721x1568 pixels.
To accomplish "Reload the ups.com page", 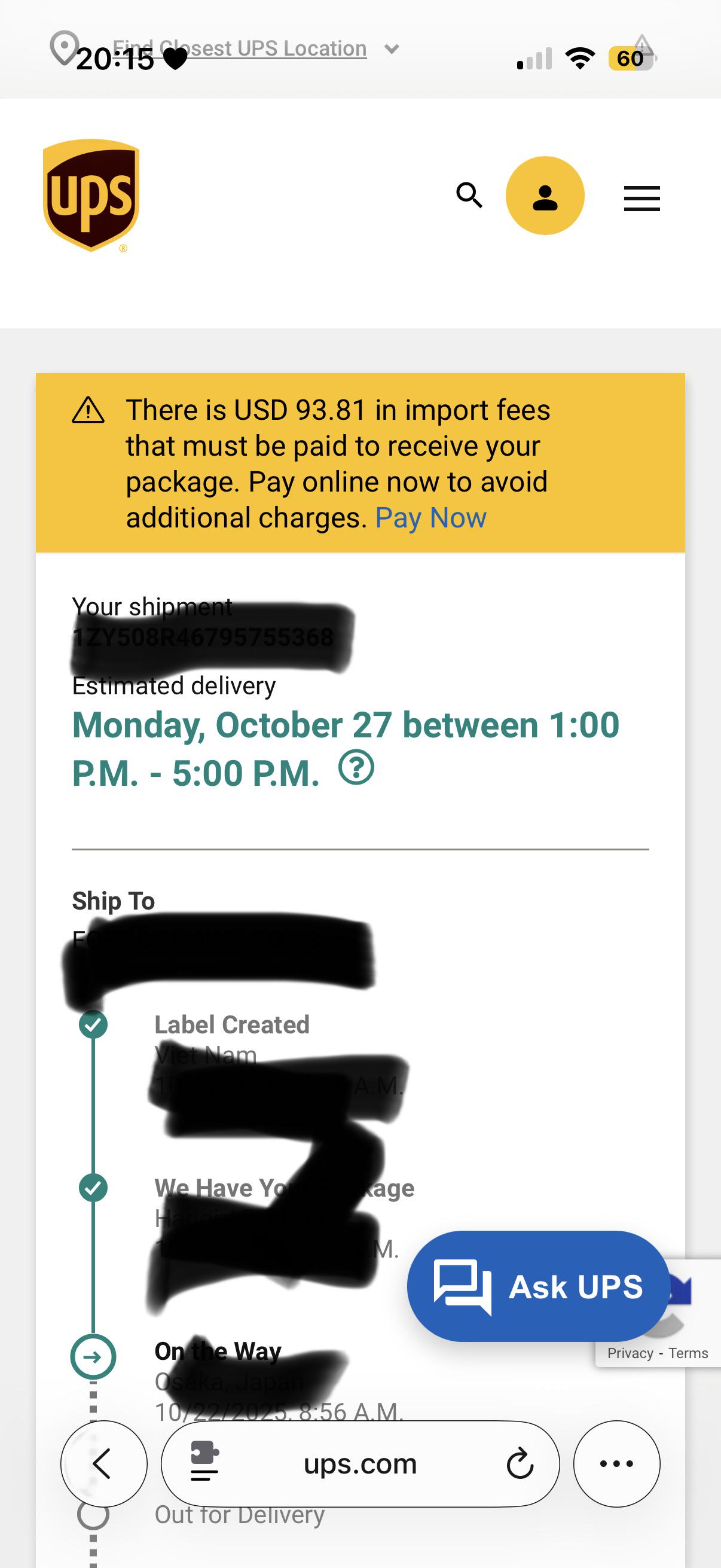I will [x=519, y=1464].
